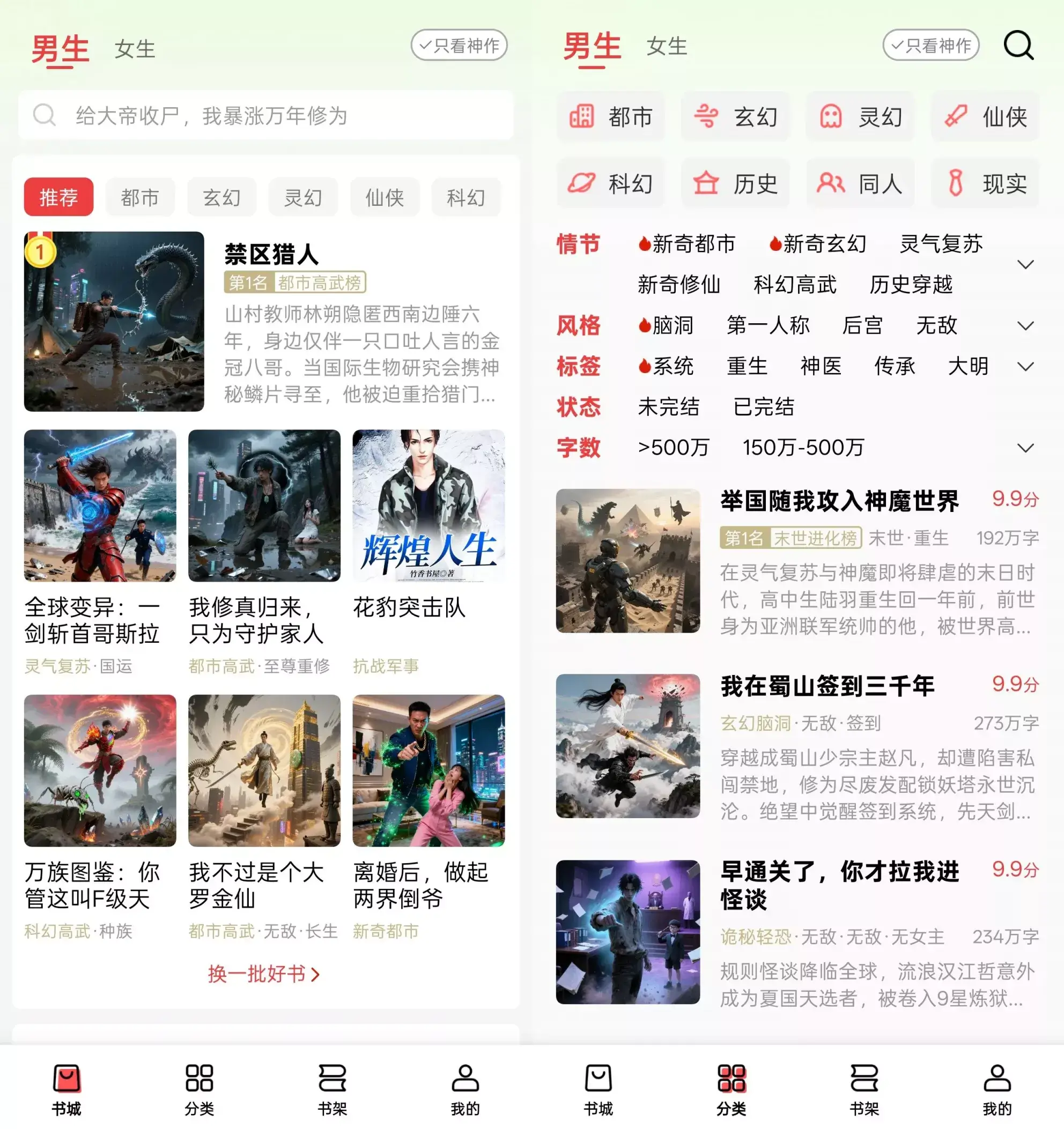Expand the 情节 filter options chevron

click(x=1026, y=265)
